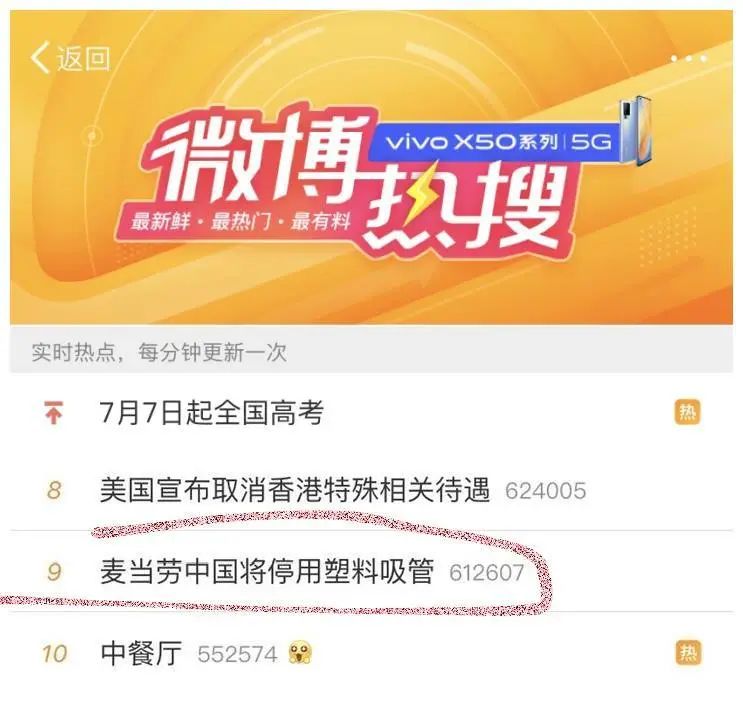This screenshot has height=704, width=743.
Task: Go back using the 返回 button
Action: pyautogui.click(x=70, y=59)
